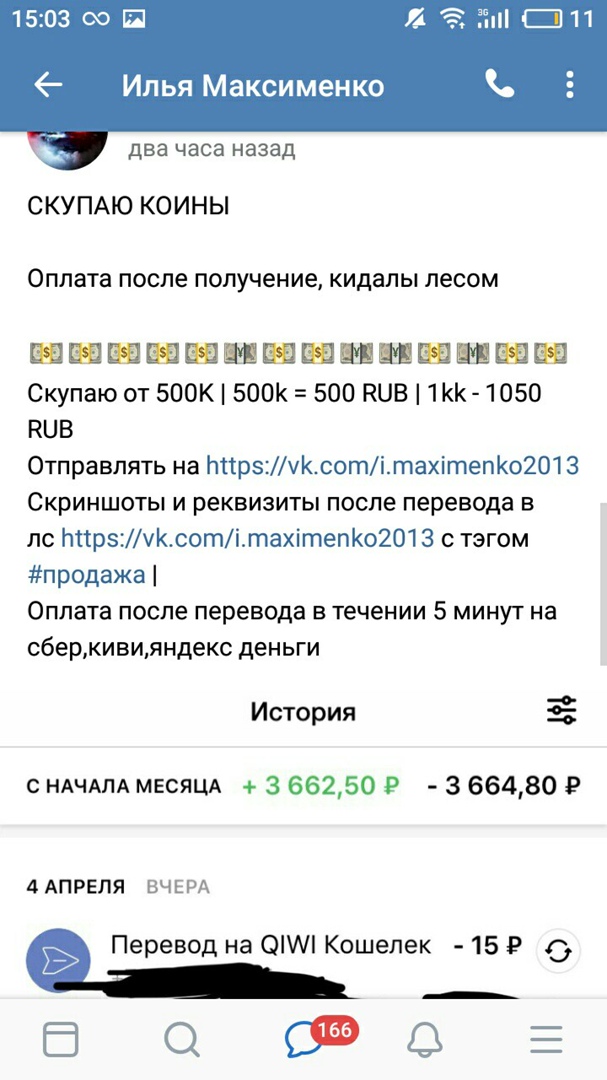Open the notifications bell tab

(x=425, y=1041)
